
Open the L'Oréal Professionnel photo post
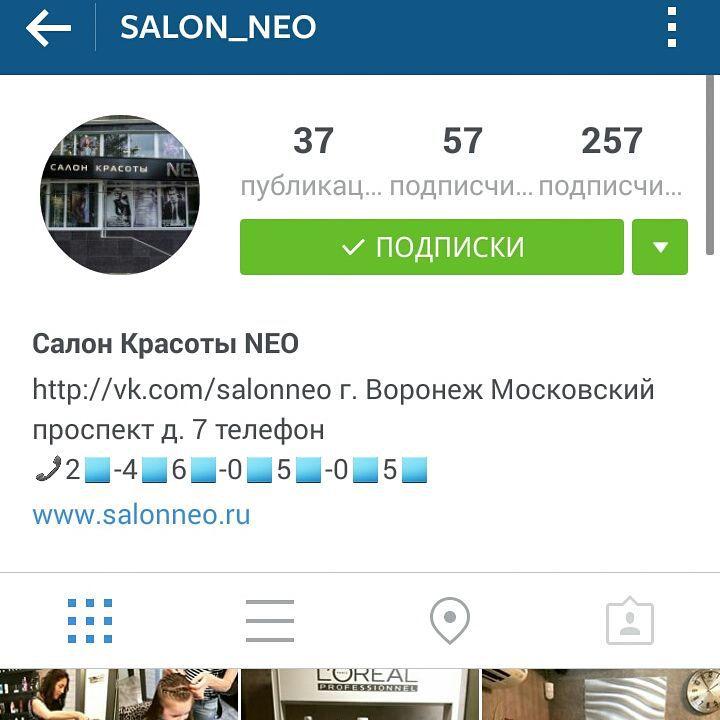(x=360, y=696)
